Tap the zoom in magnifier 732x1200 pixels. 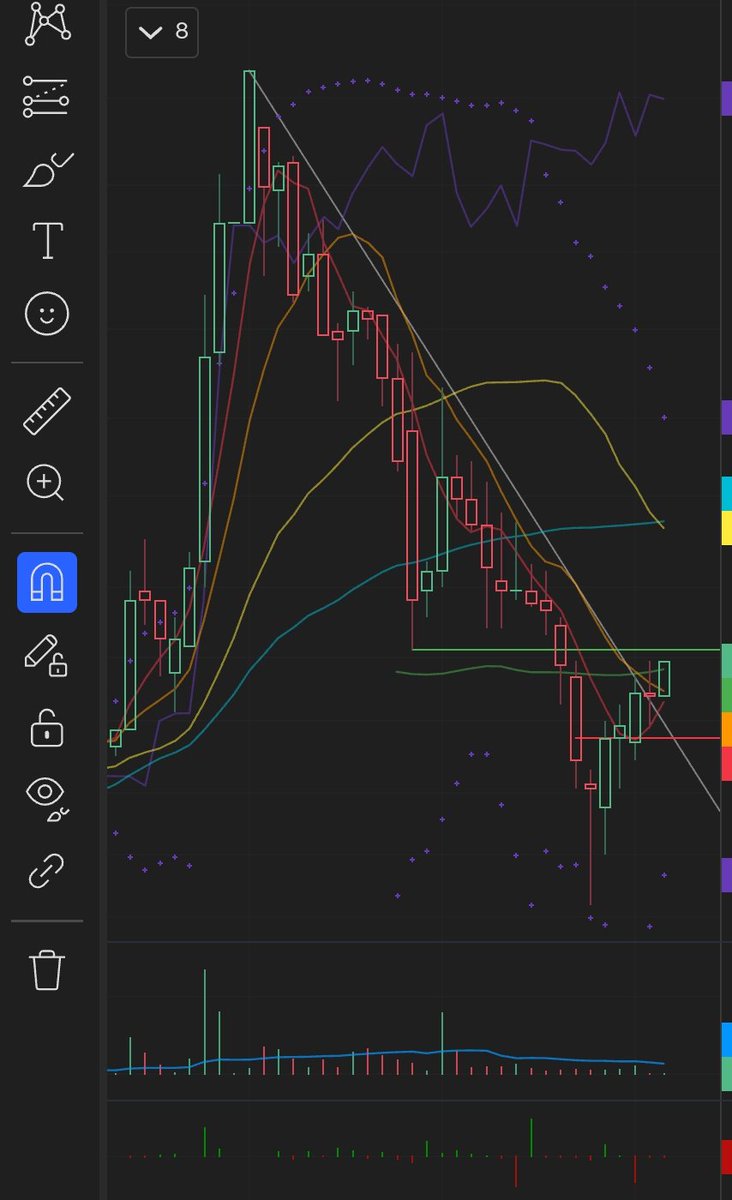click(47, 483)
